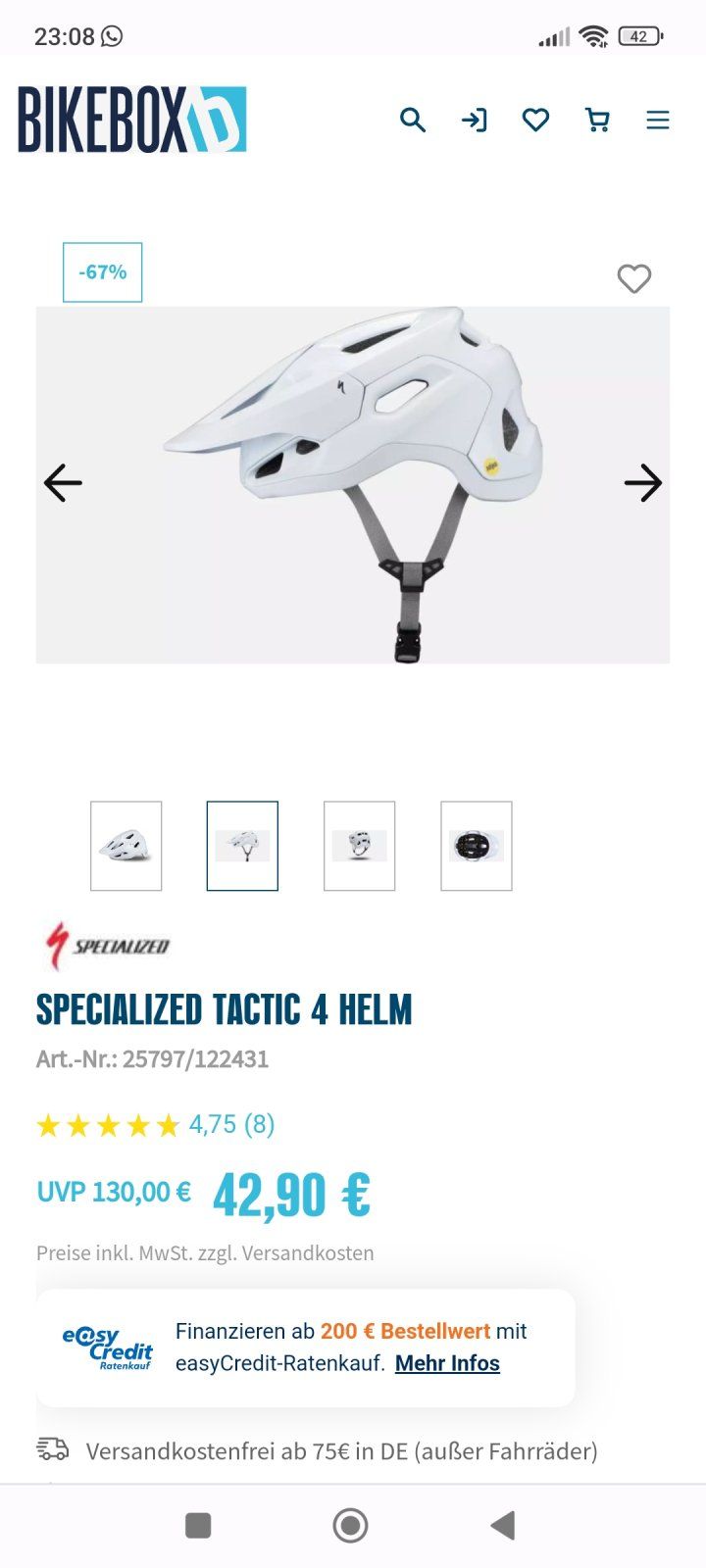Go back with system back button
The width and height of the screenshot is (706, 1568).
click(x=503, y=1525)
